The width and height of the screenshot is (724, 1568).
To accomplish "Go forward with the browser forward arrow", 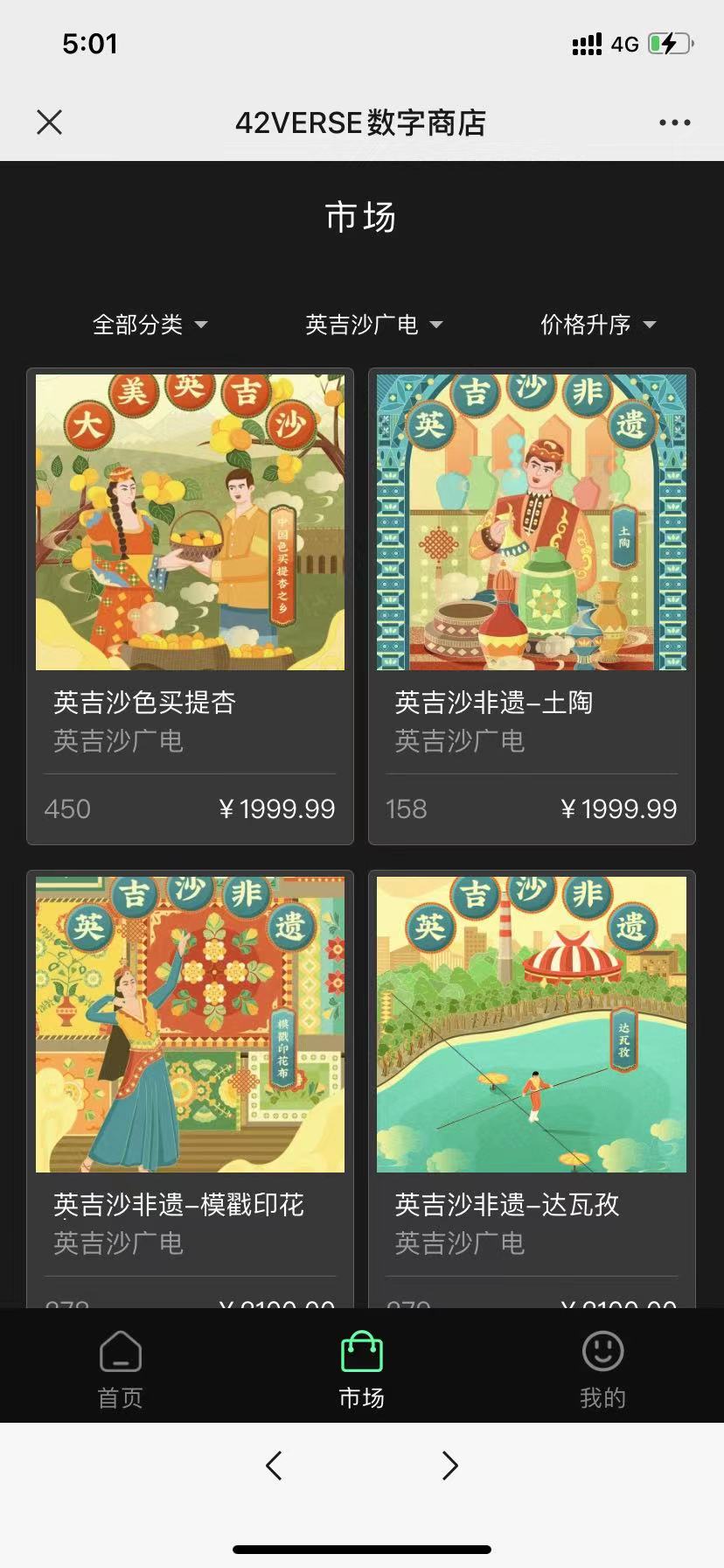I will click(449, 1465).
